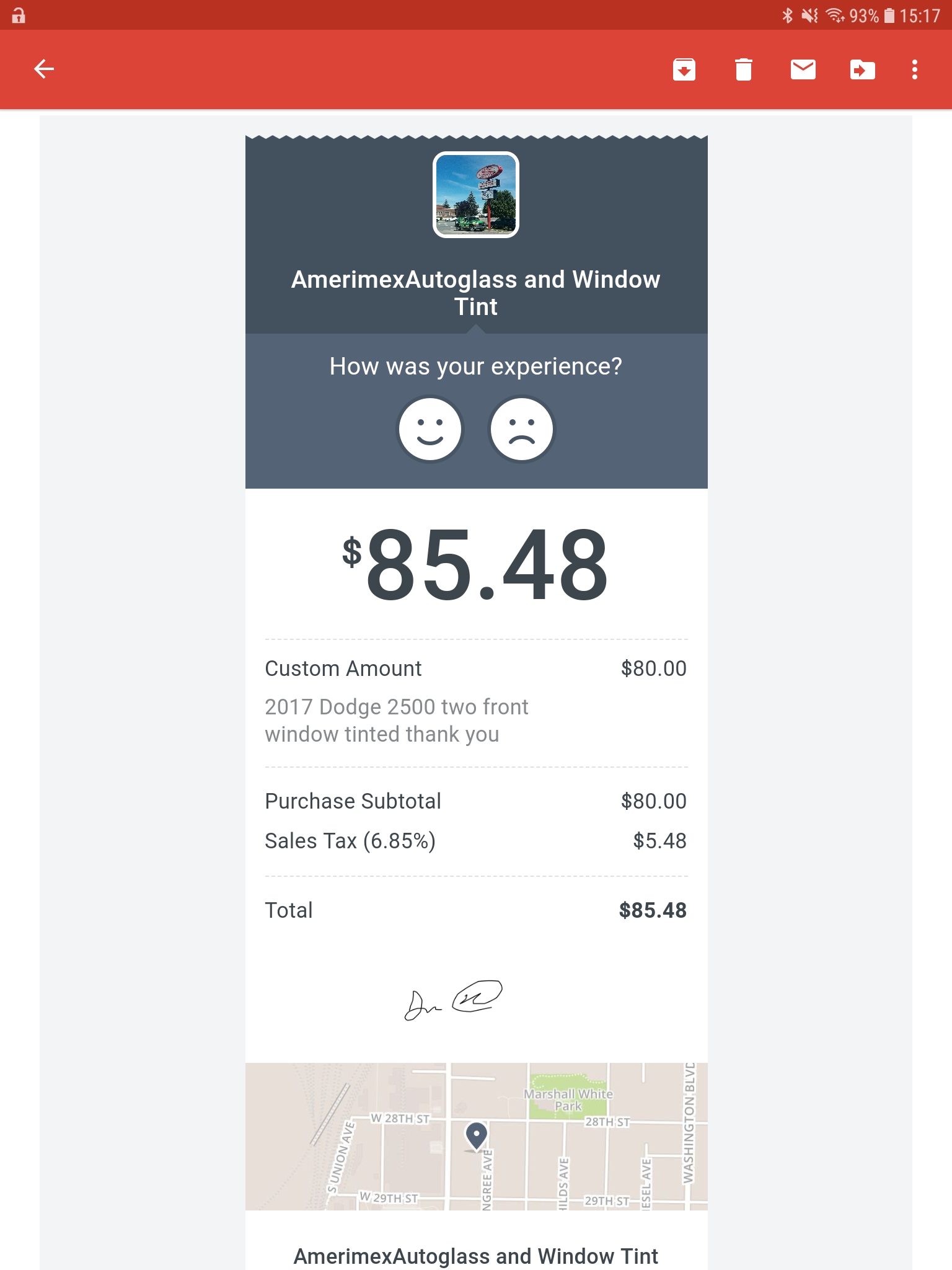The width and height of the screenshot is (952, 1270).
Task: Delete this email
Action: [743, 69]
